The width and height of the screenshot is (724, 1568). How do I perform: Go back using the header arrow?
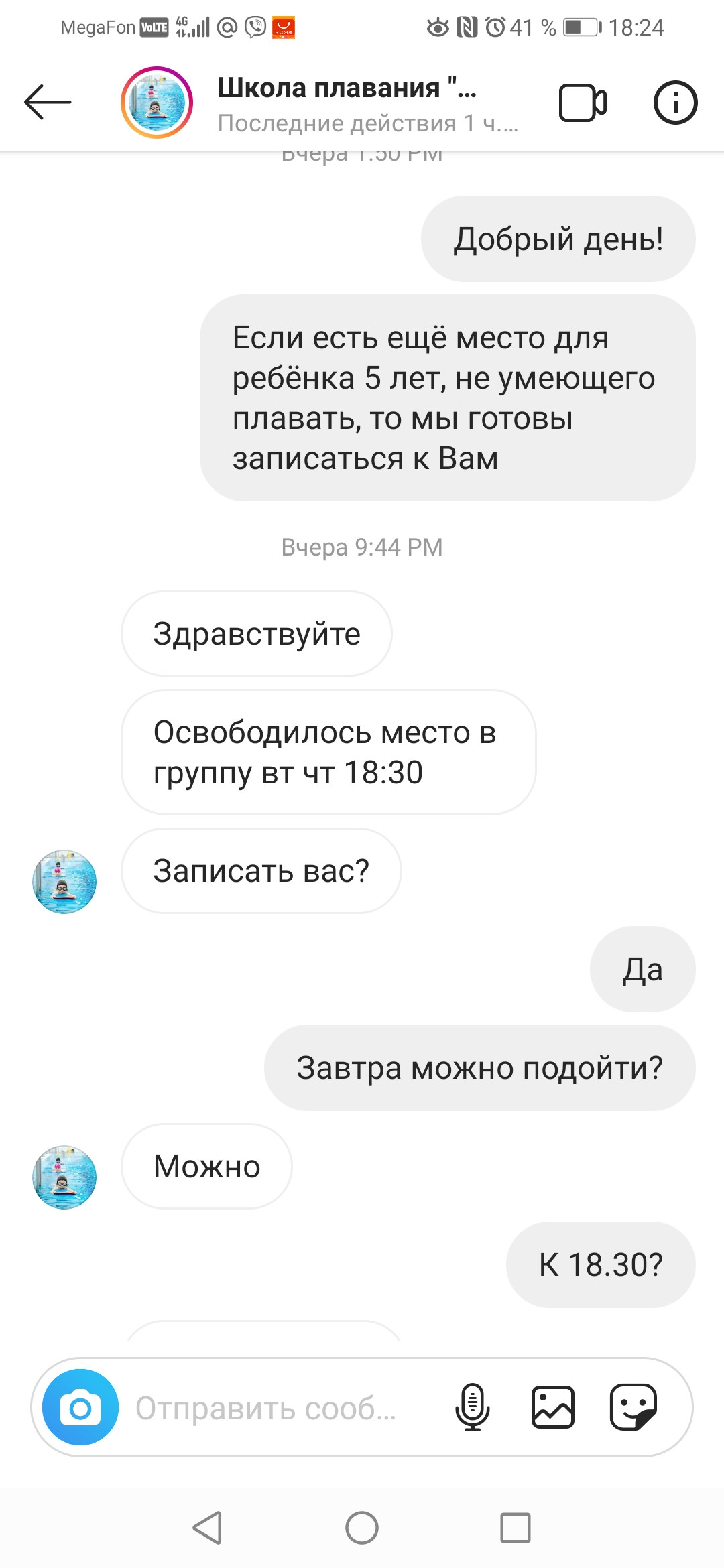(x=48, y=102)
